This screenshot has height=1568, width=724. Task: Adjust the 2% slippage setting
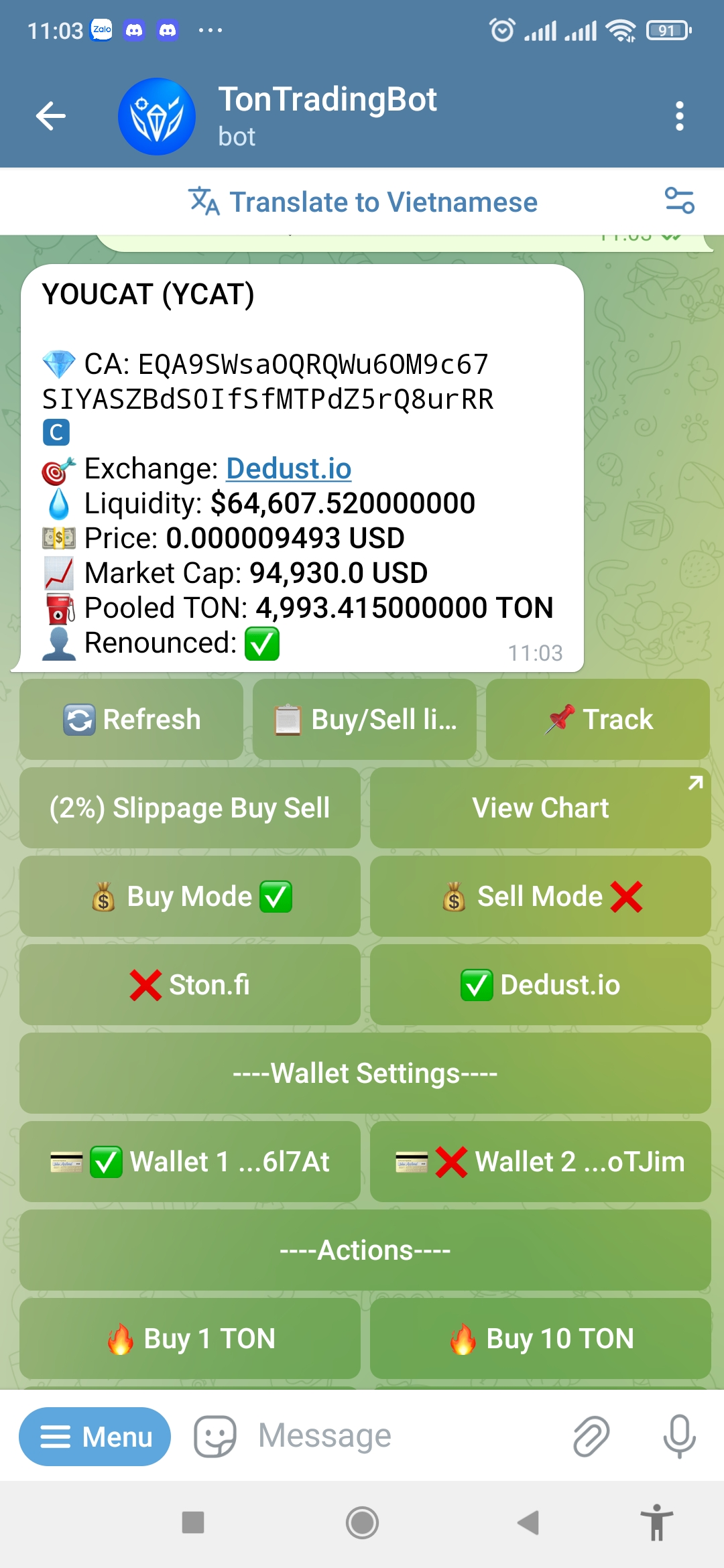190,808
